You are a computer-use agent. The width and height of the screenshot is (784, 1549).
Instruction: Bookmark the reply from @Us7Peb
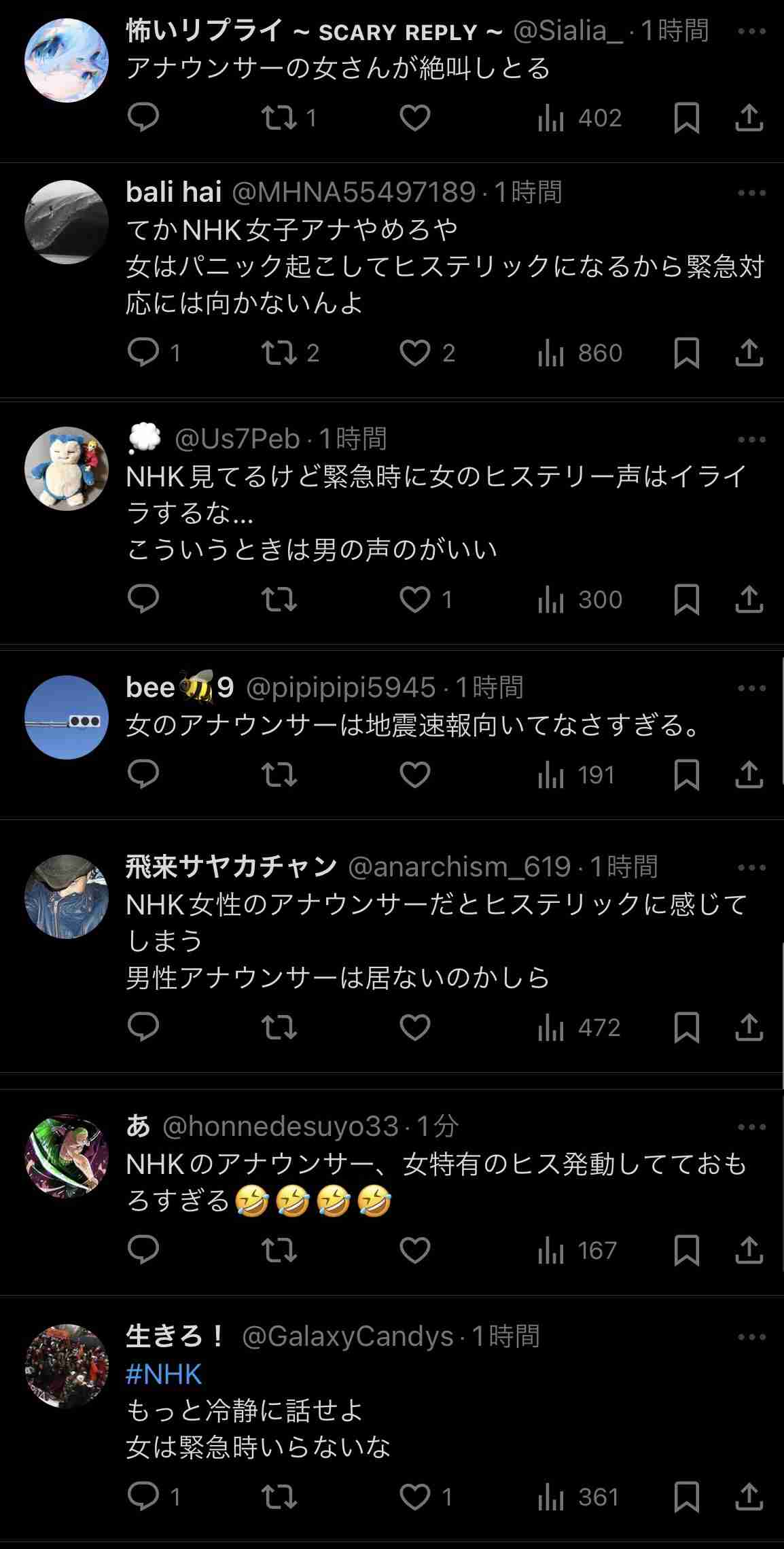[687, 600]
